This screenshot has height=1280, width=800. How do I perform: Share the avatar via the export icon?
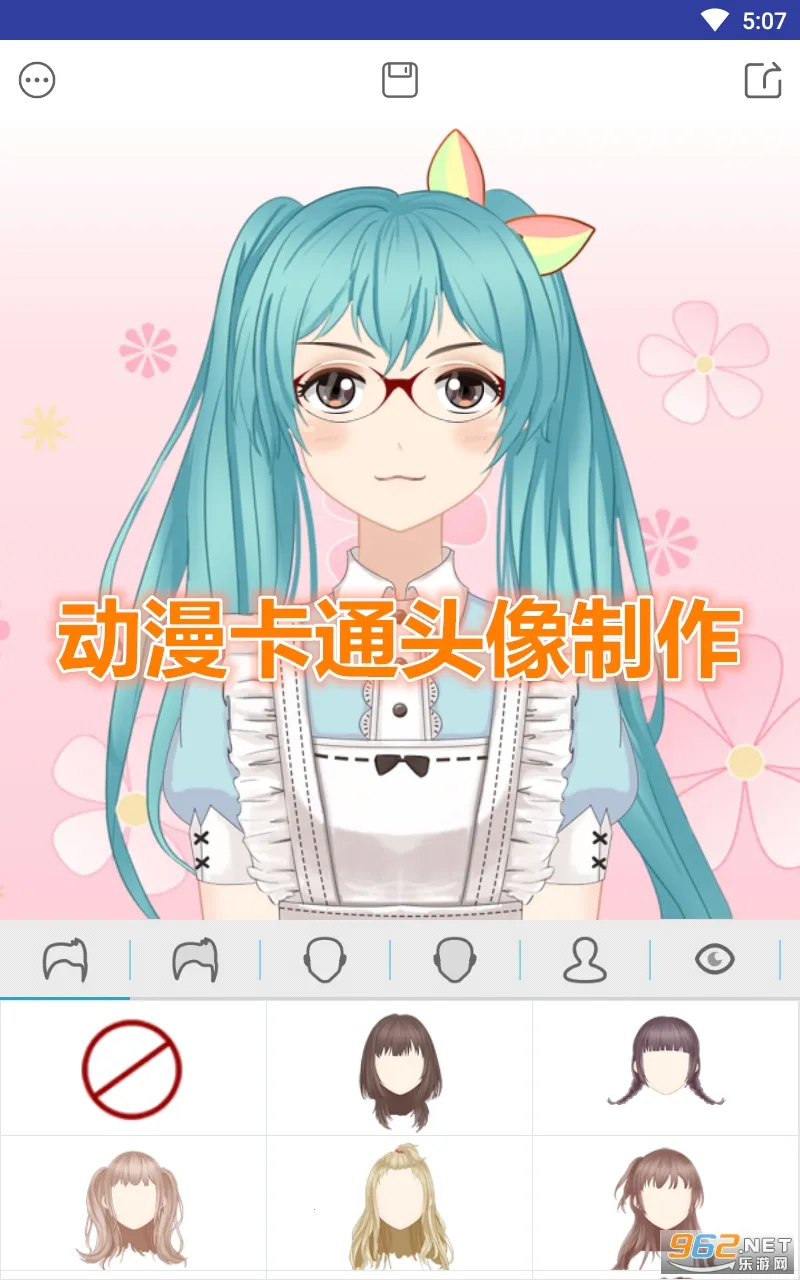[x=763, y=80]
